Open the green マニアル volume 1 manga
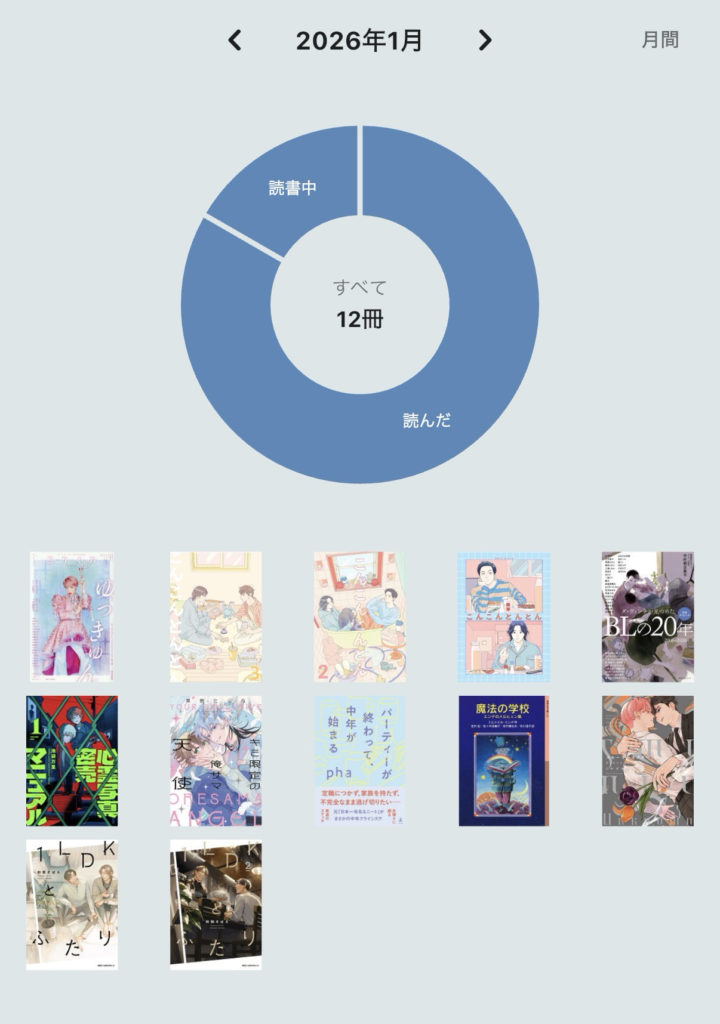720x1024 pixels. coord(71,761)
